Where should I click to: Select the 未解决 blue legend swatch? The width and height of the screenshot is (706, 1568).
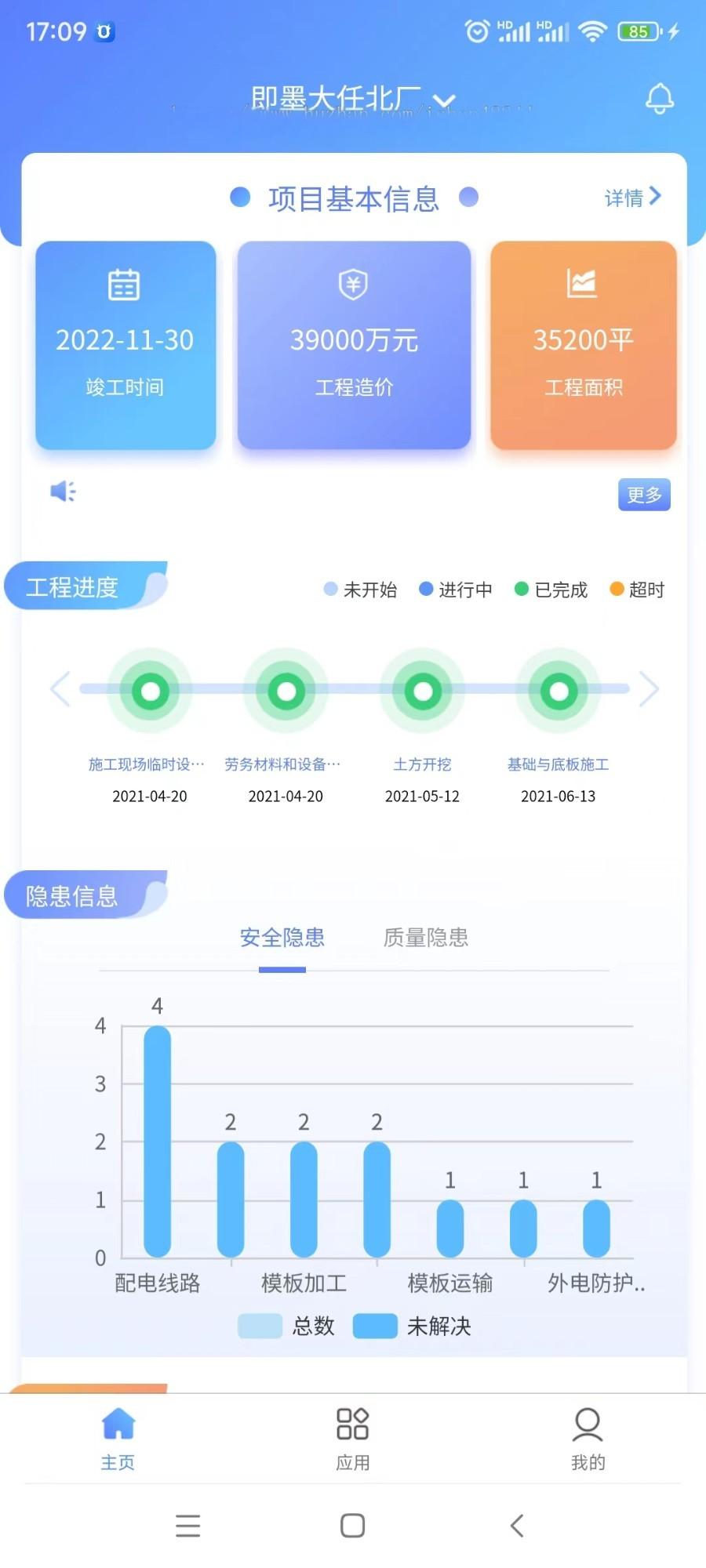pyautogui.click(x=375, y=1325)
